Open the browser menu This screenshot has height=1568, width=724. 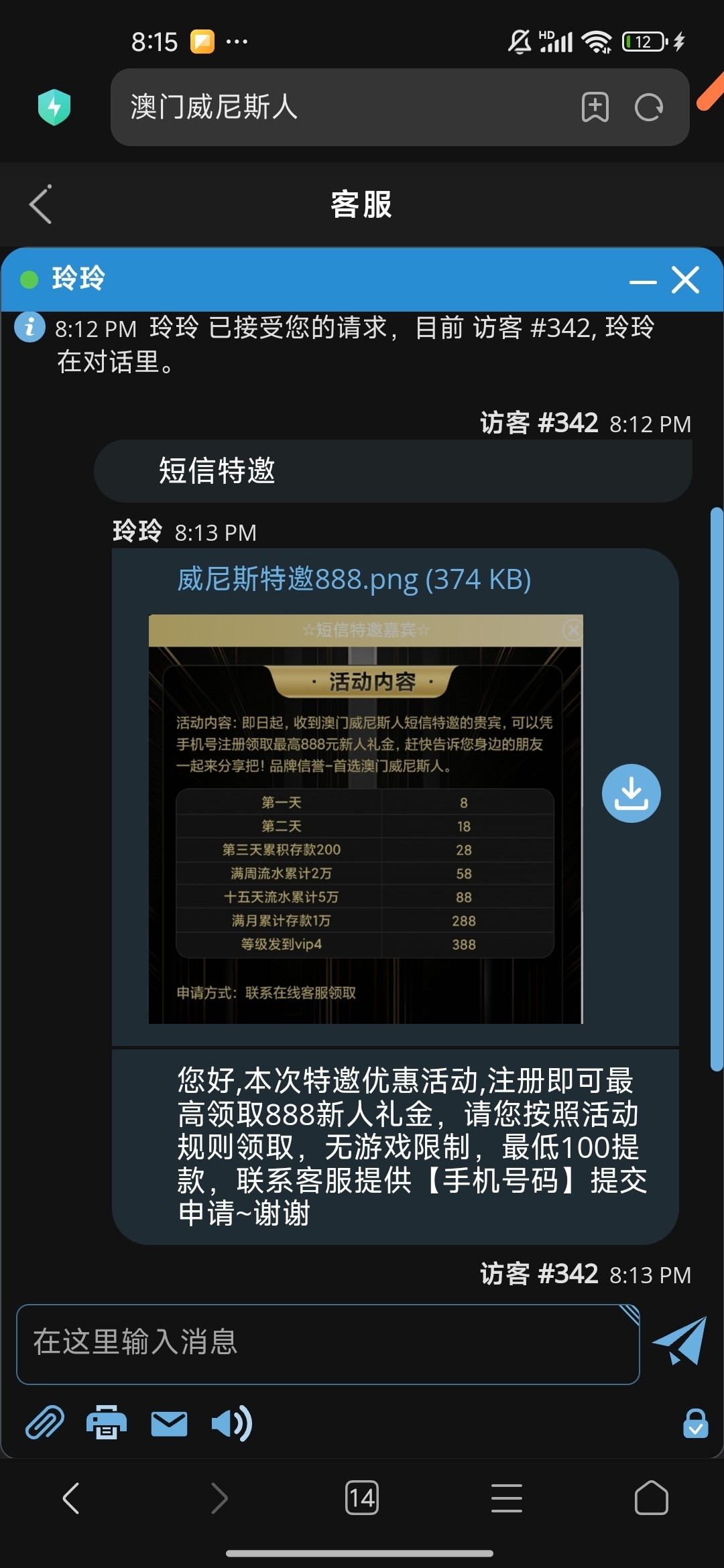click(x=506, y=1498)
